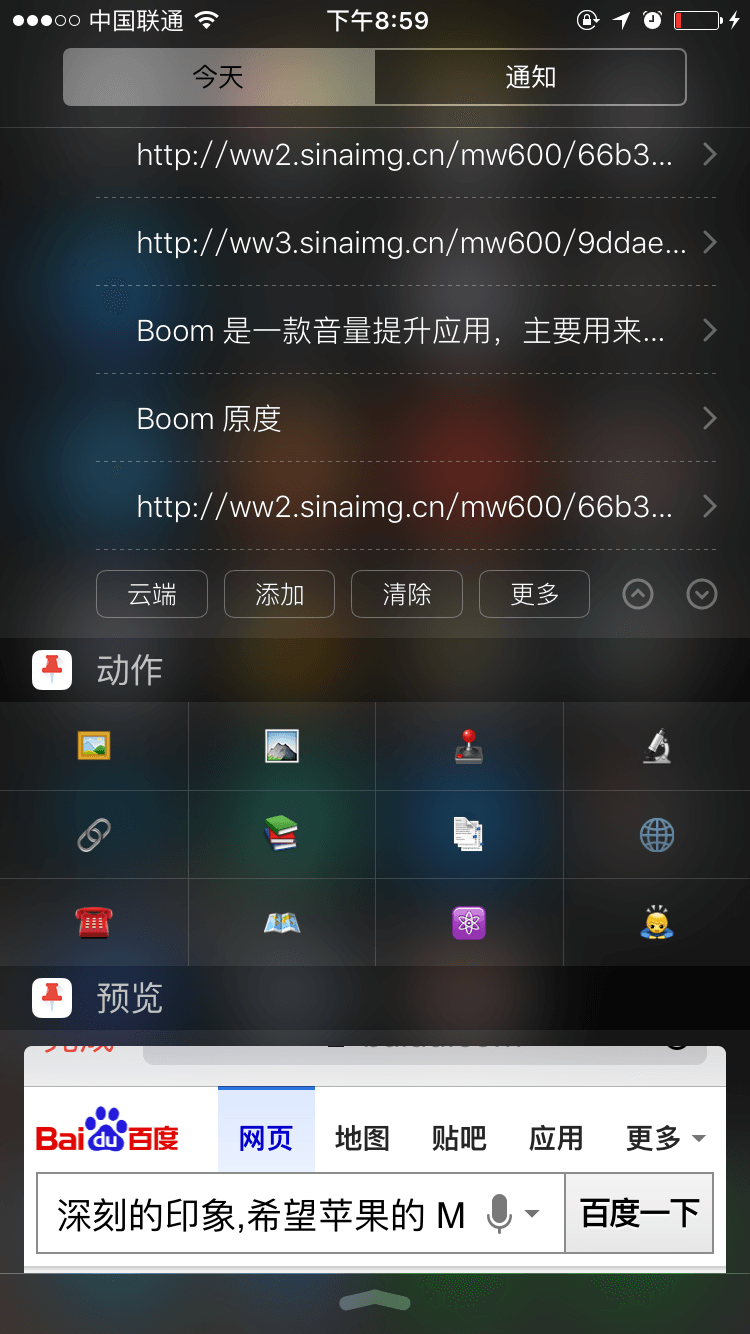Open the 'Boom 是一款音量提升应用' entry

(x=410, y=330)
